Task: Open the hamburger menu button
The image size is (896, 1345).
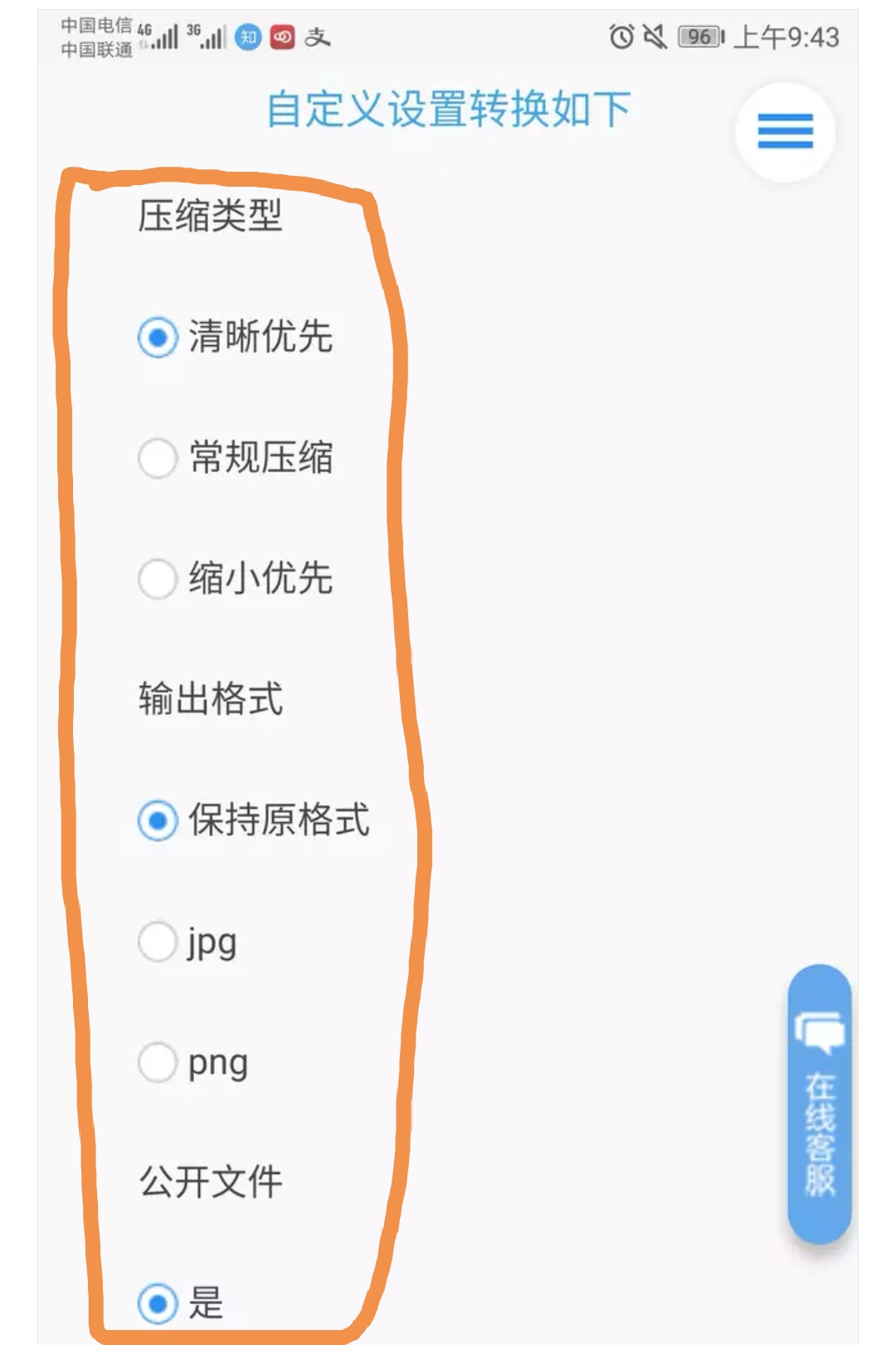Action: click(785, 132)
